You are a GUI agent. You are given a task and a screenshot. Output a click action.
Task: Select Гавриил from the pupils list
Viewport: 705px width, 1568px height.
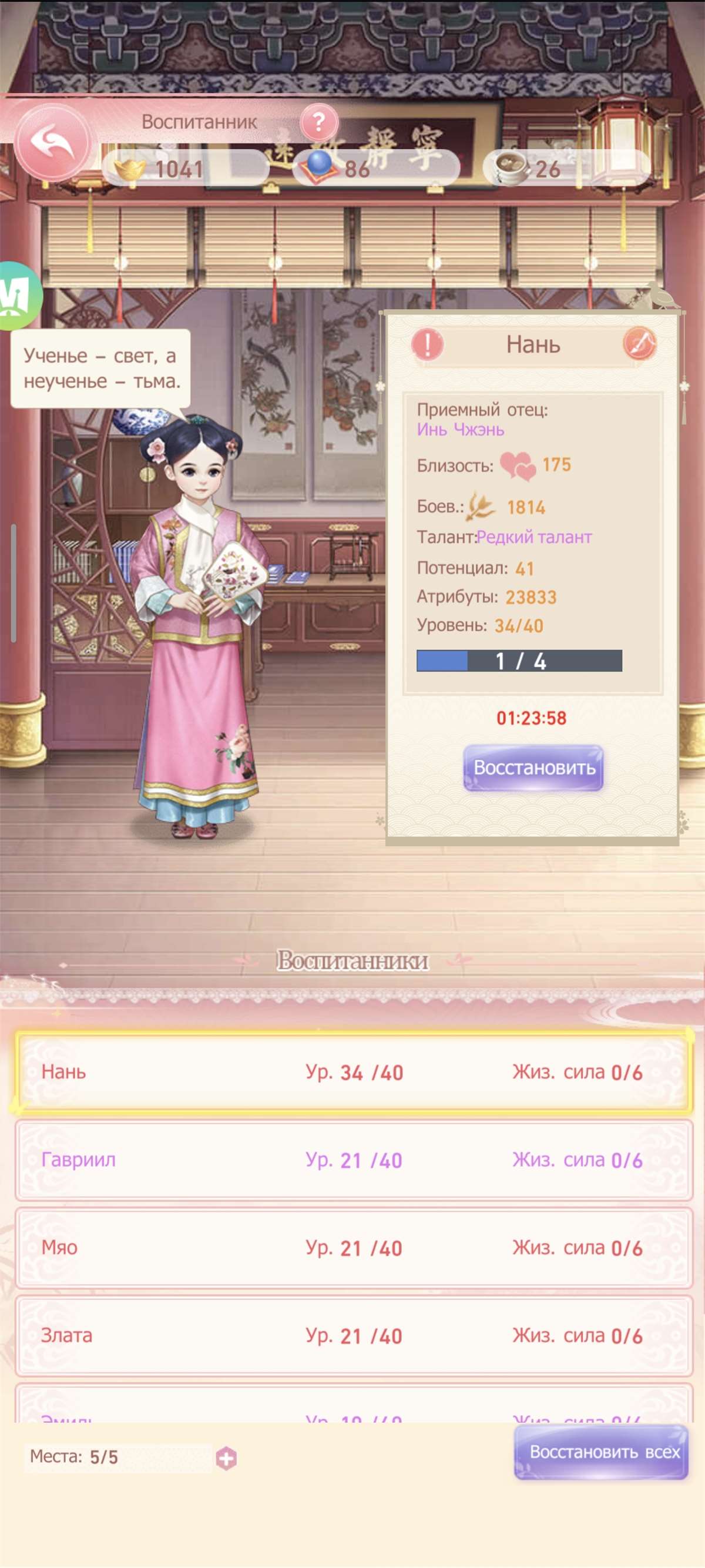click(353, 1160)
